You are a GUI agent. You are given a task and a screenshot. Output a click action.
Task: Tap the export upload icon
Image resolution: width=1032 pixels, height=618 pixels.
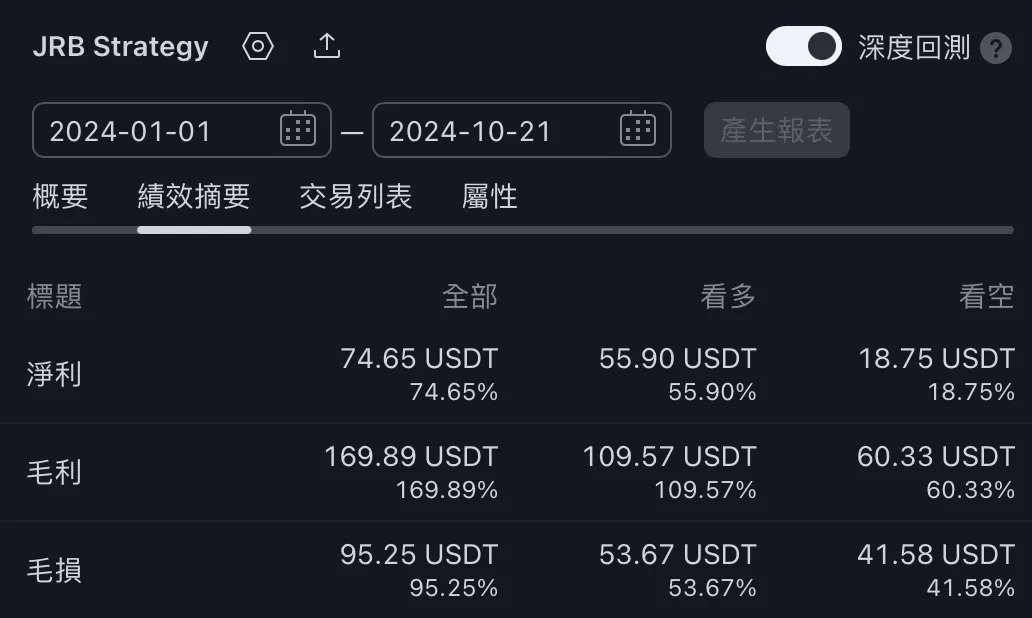(326, 46)
